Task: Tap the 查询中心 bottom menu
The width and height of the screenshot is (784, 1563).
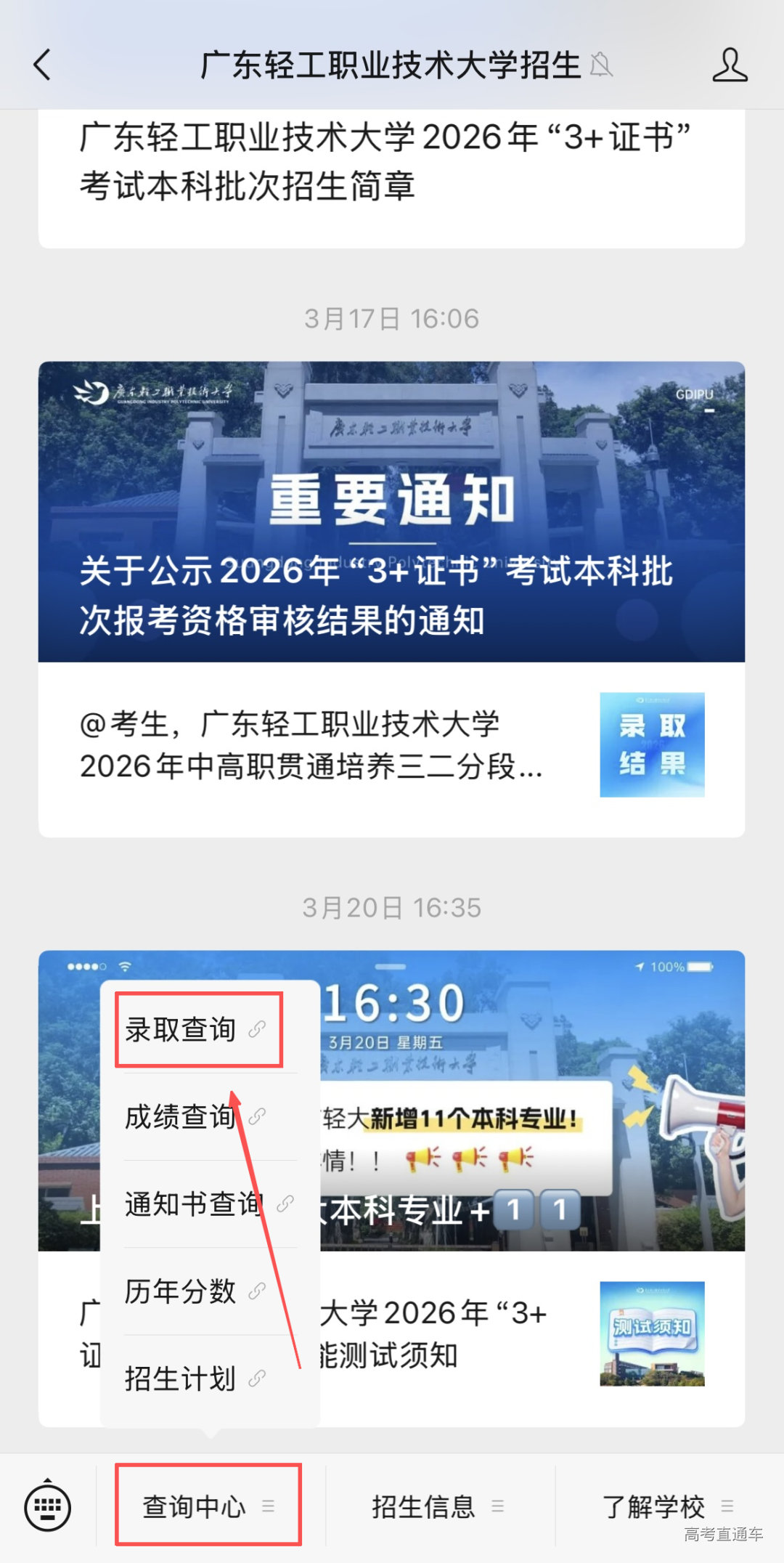Action: pyautogui.click(x=208, y=1506)
